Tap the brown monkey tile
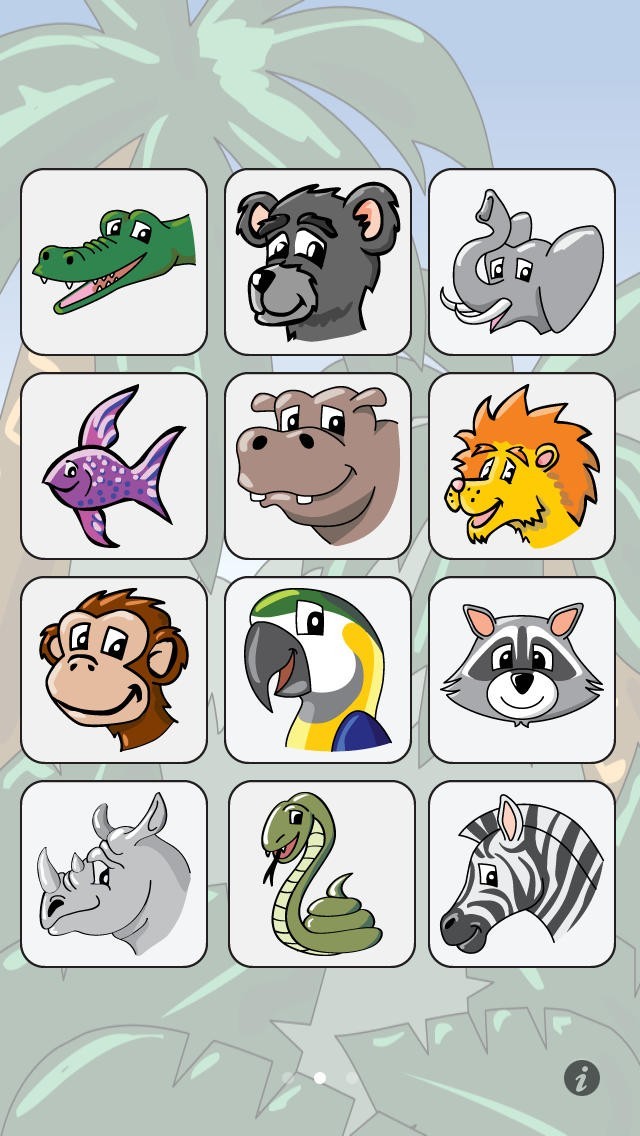The height and width of the screenshot is (1136, 640). (114, 670)
